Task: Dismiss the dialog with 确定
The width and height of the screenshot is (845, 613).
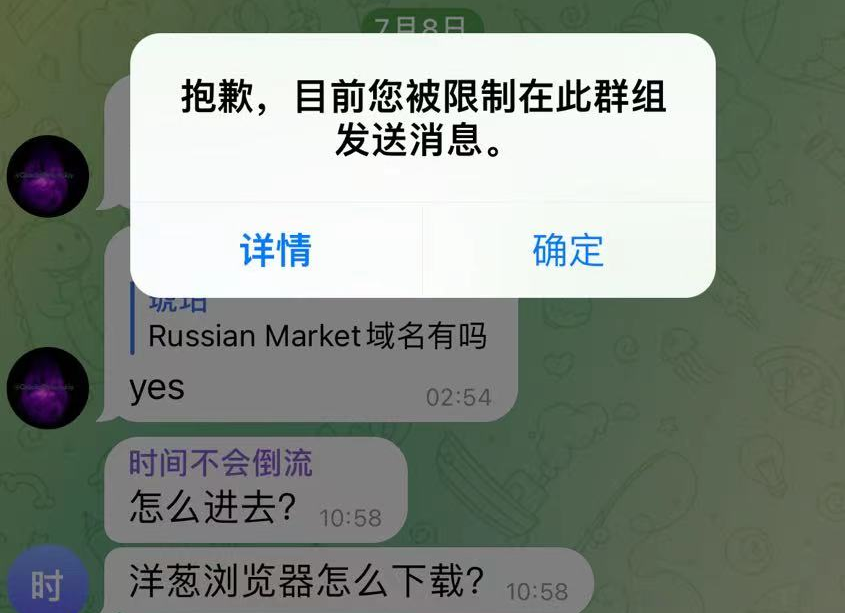Action: [x=568, y=250]
